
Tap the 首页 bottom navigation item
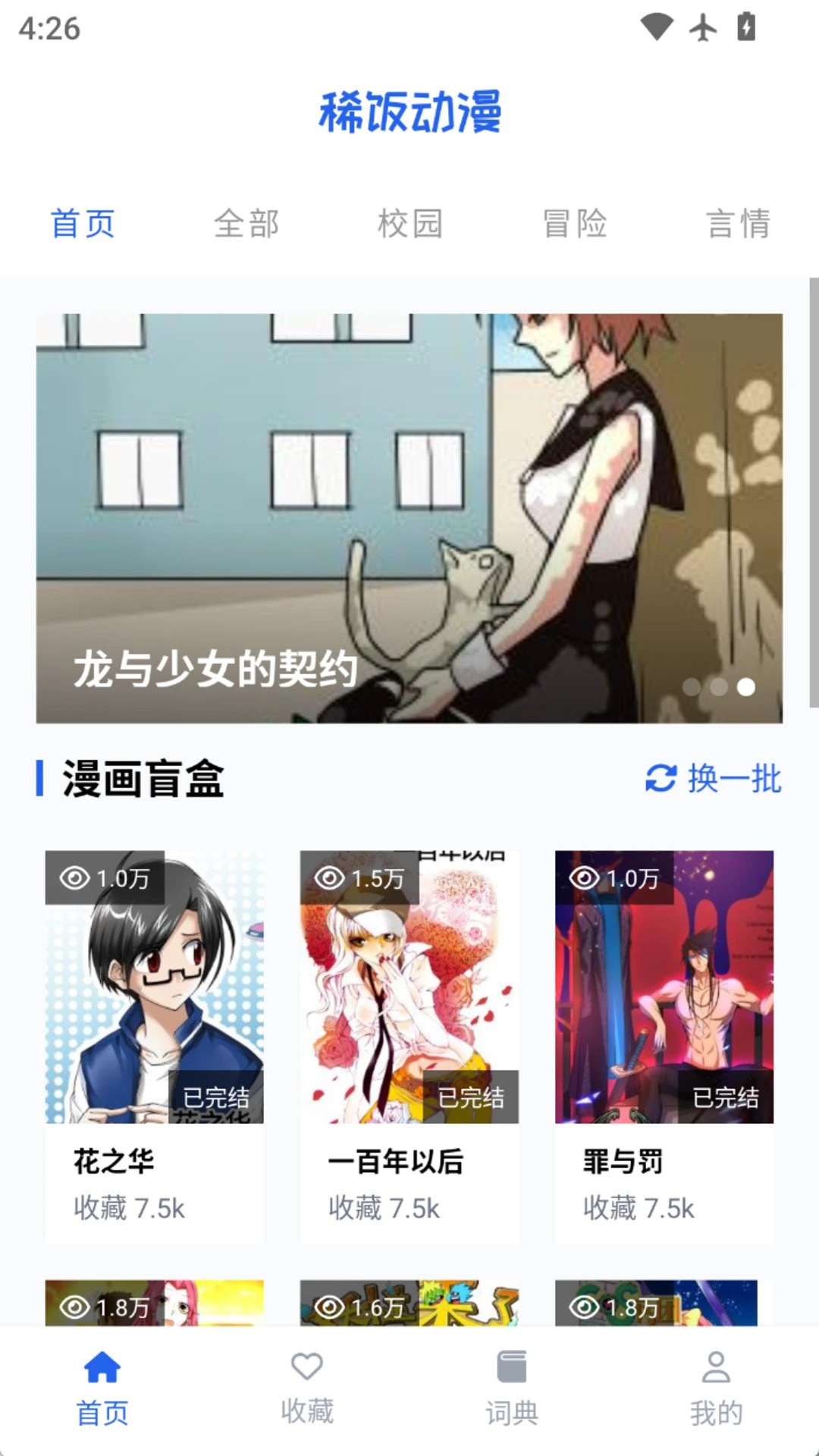coord(102,1388)
